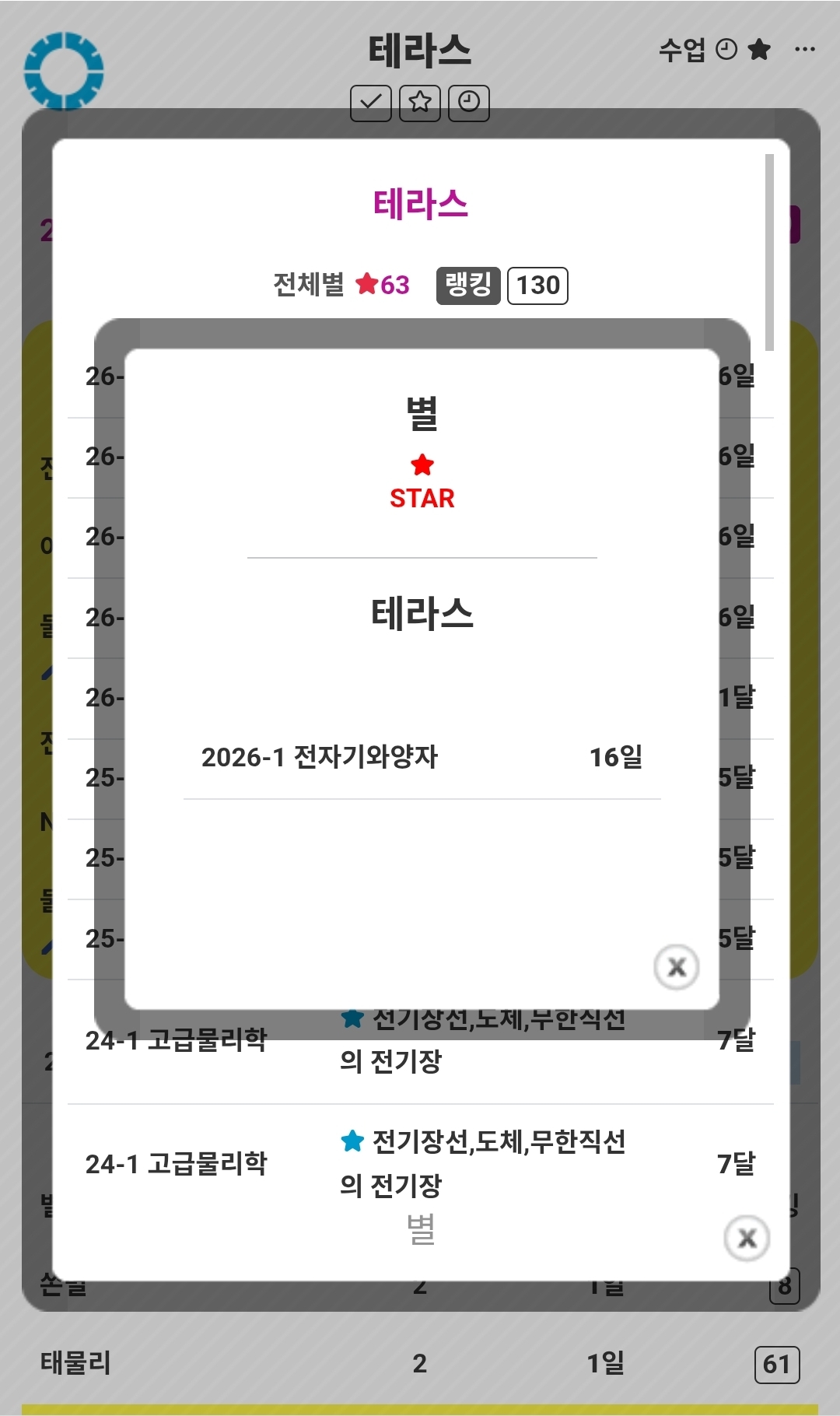Tap the 수업 clock icon
This screenshot has height=1416, width=840.
click(726, 50)
